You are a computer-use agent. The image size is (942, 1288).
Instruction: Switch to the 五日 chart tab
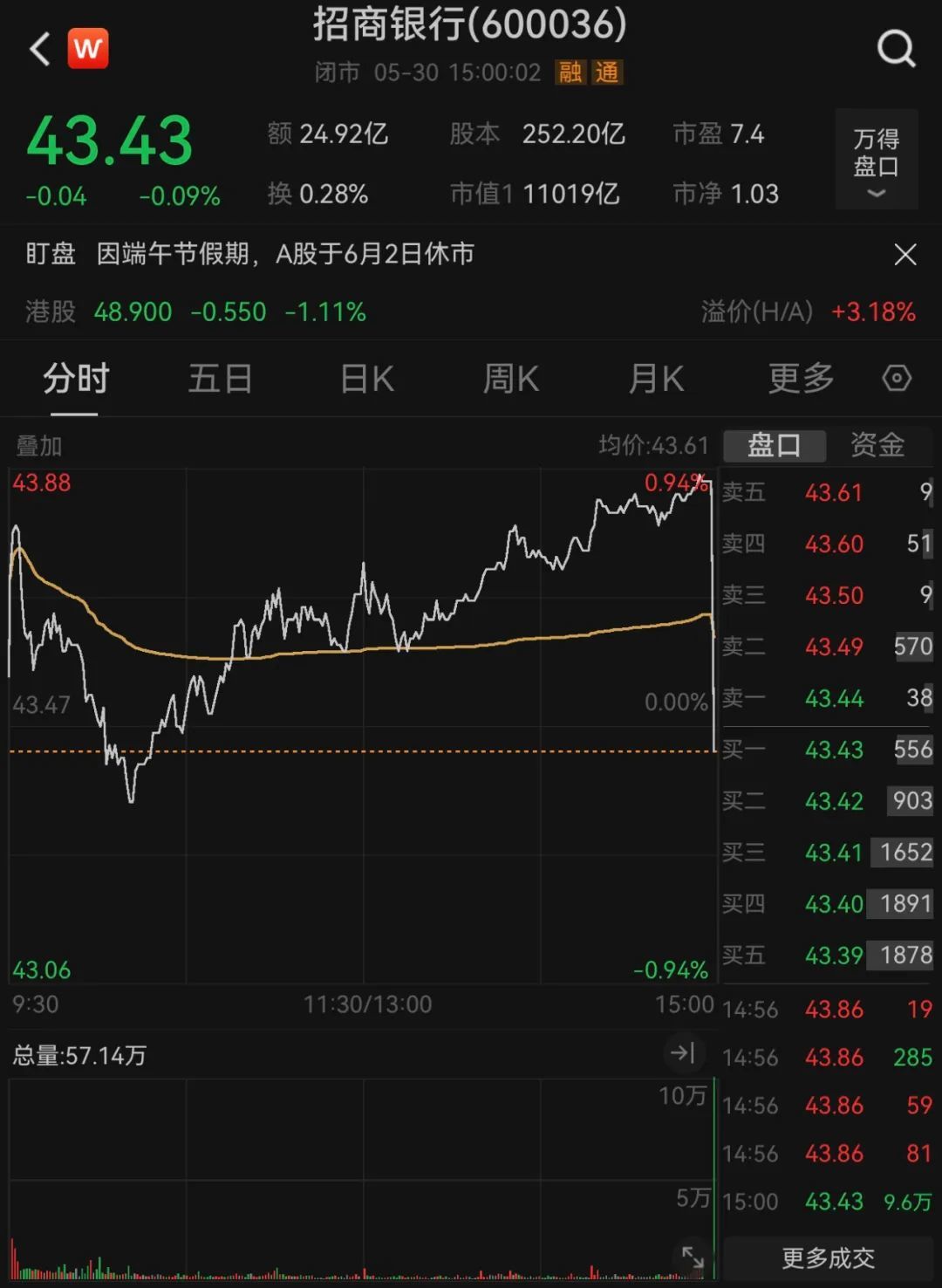click(220, 380)
